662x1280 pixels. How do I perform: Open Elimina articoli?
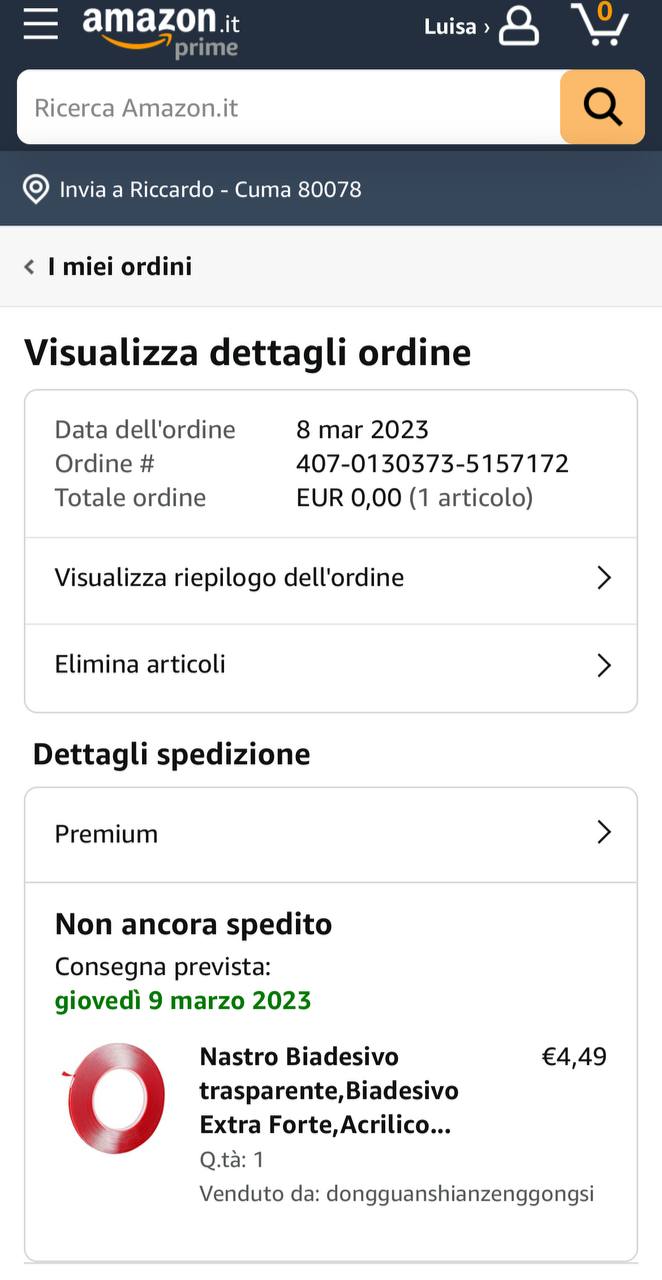tap(331, 665)
